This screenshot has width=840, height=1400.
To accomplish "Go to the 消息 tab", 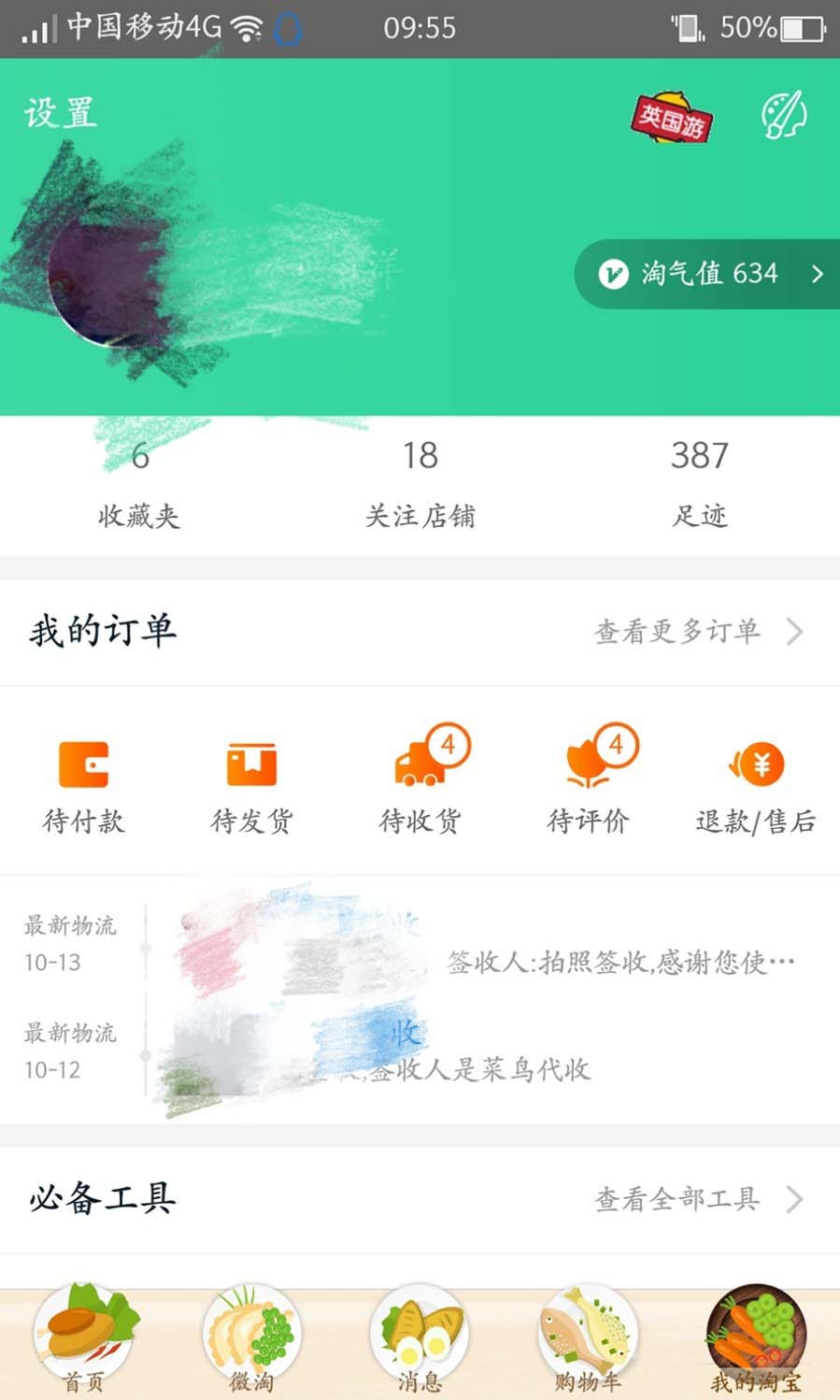I will pos(420,1341).
